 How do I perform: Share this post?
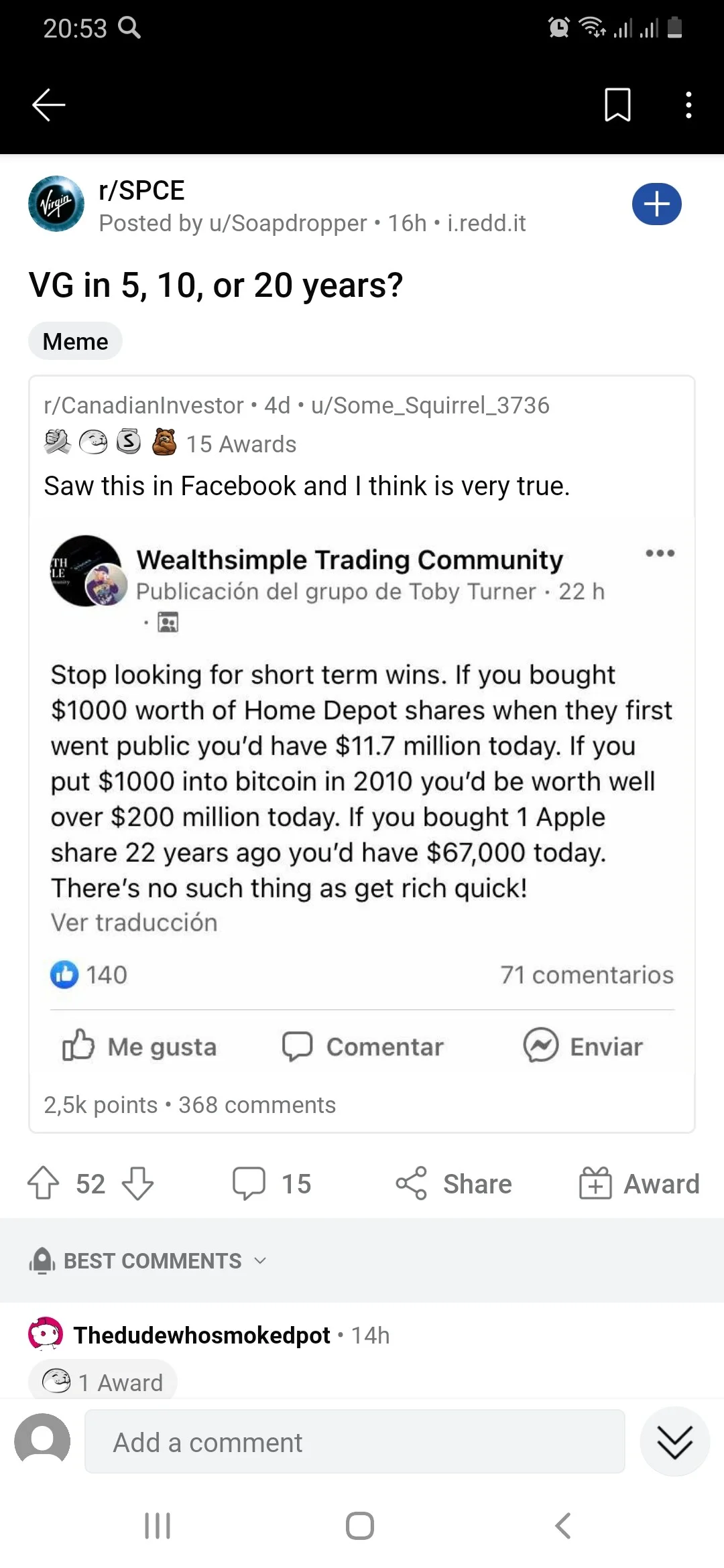[x=454, y=1183]
